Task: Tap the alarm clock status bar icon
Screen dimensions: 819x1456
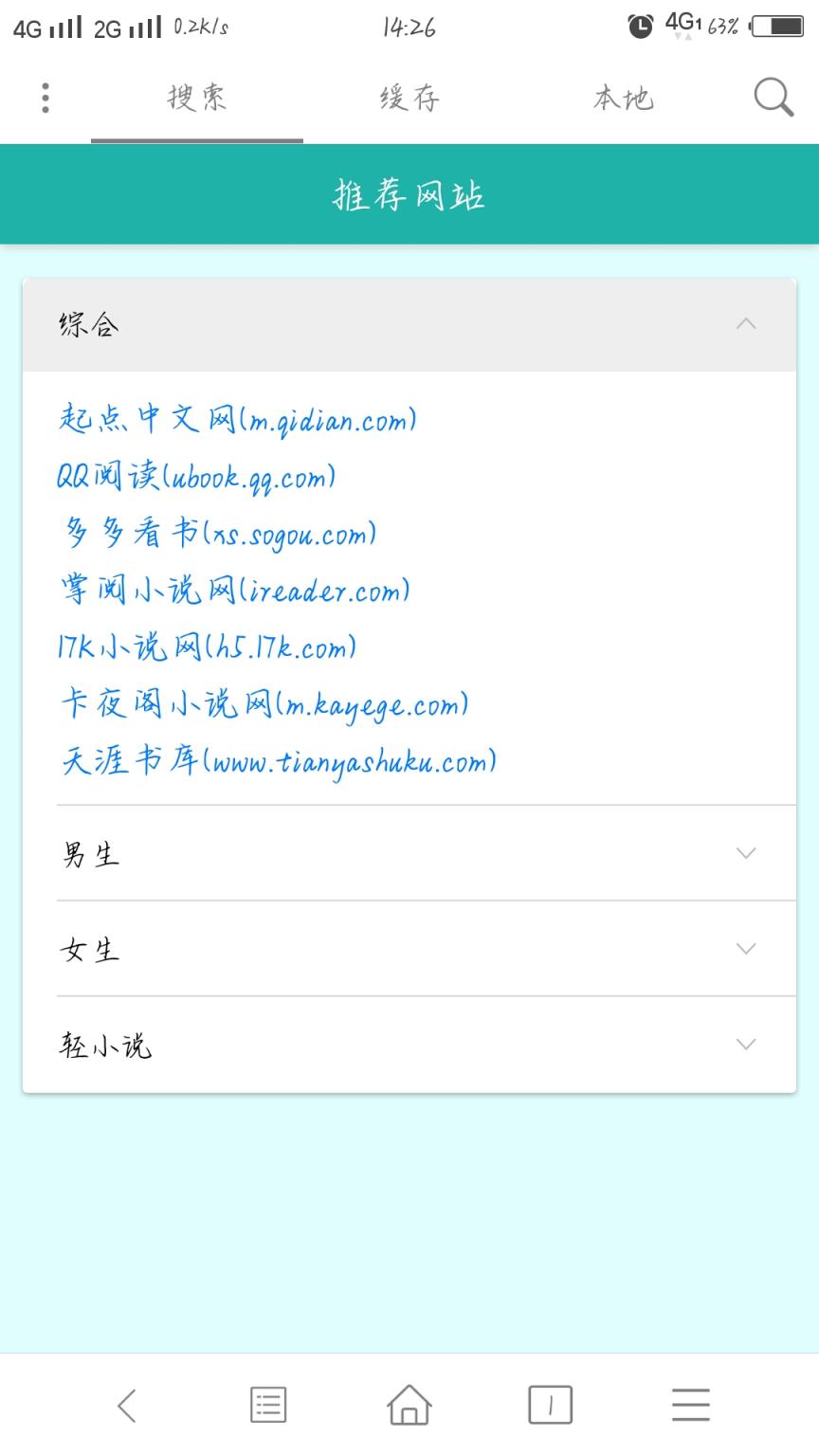Action: click(639, 27)
